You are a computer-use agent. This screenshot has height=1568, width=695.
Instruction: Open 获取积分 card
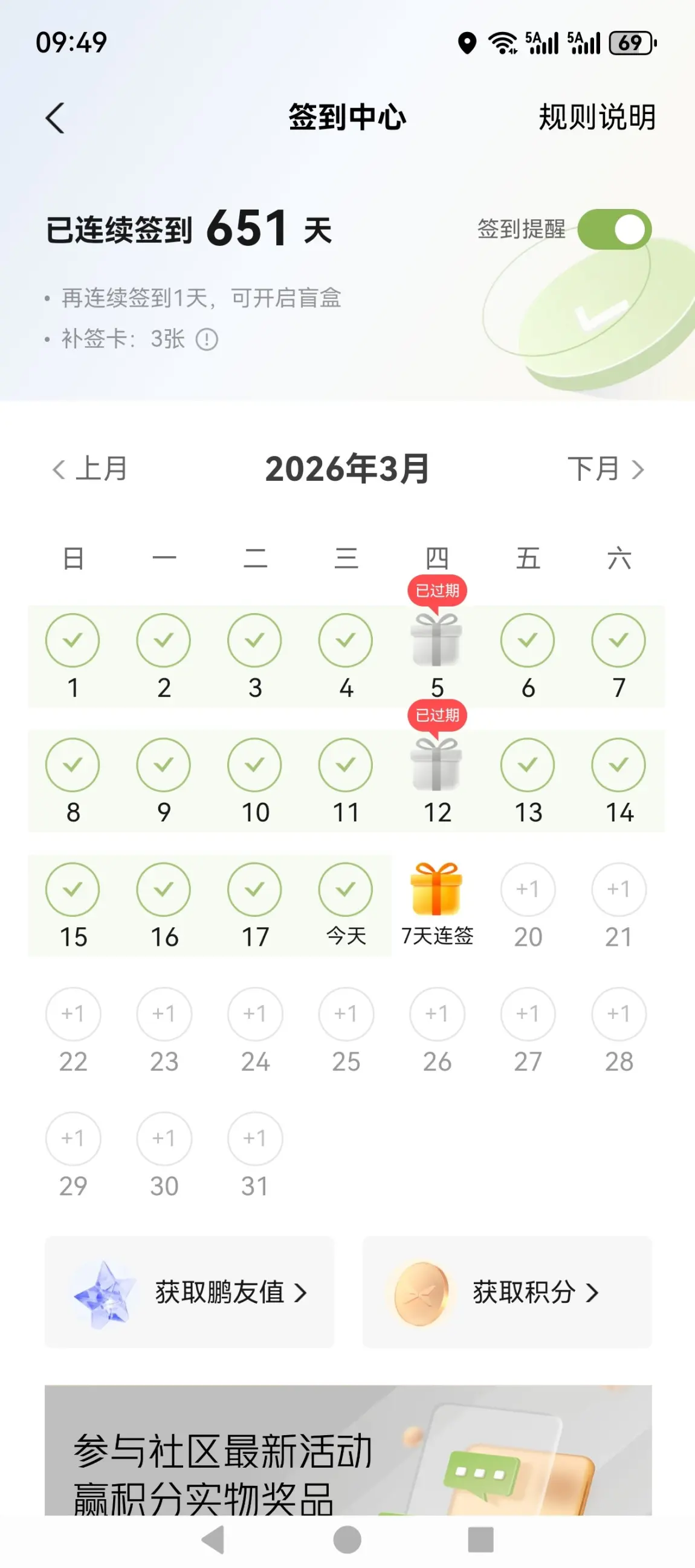coord(507,1291)
